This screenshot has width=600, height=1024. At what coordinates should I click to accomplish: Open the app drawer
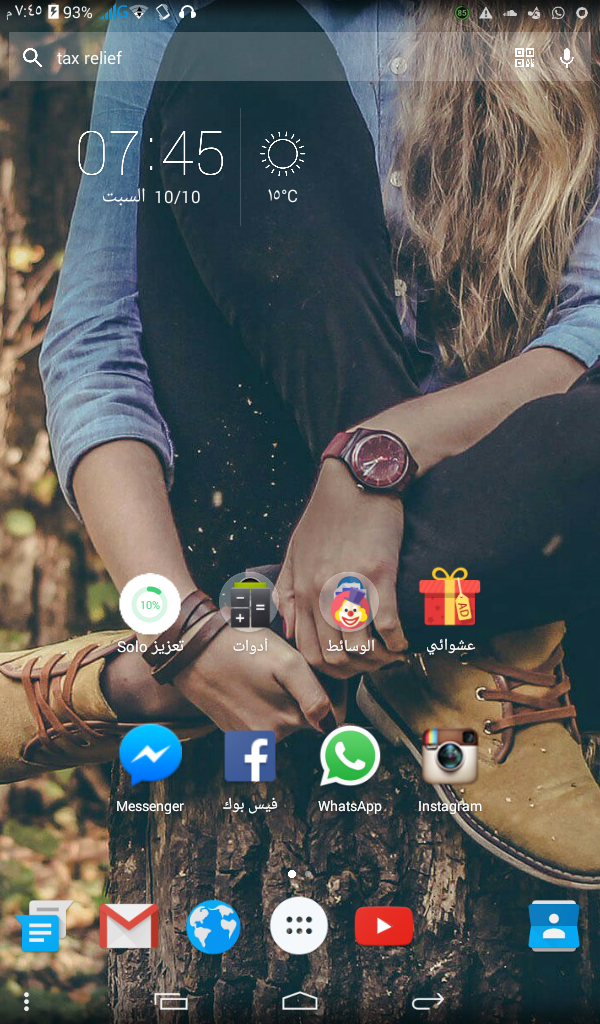click(299, 925)
